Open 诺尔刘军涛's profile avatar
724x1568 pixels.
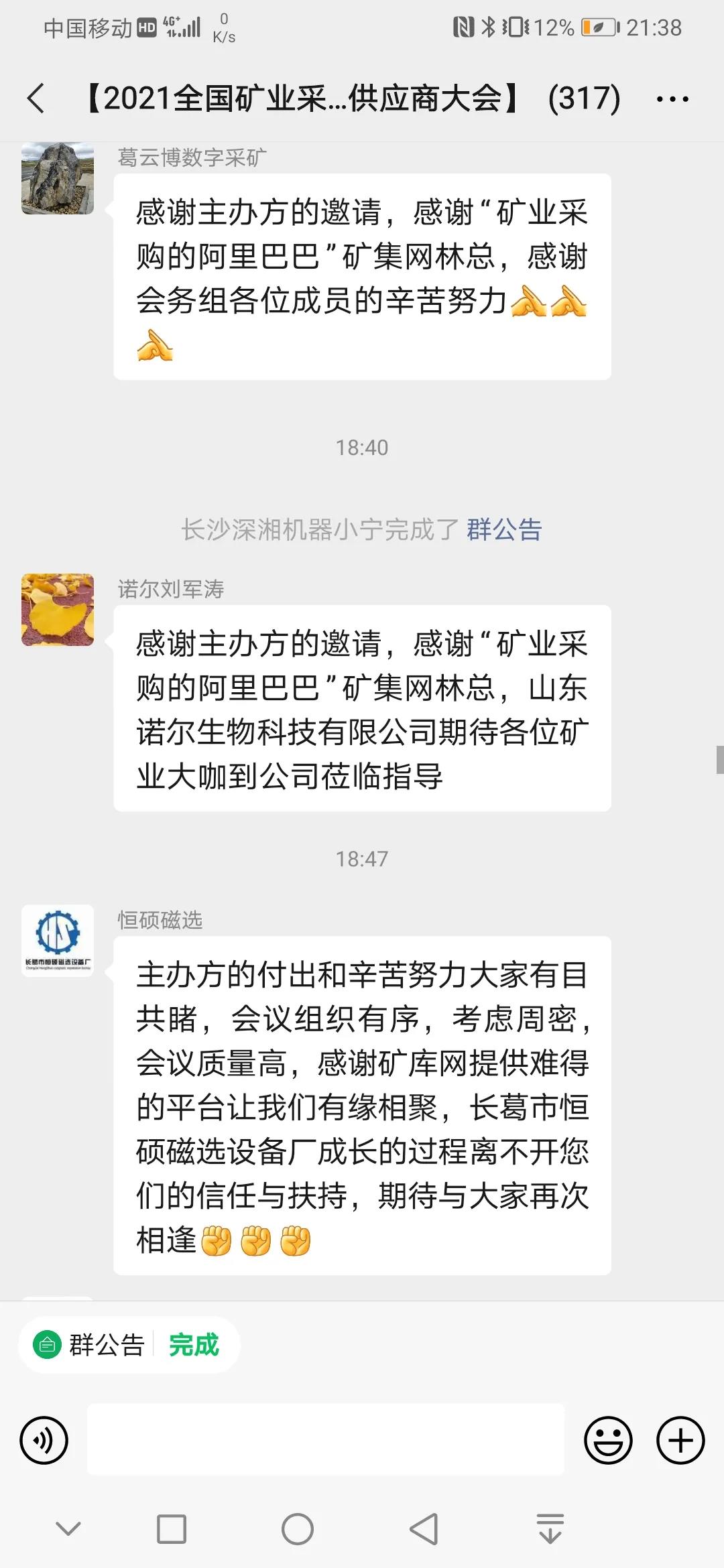coord(58,610)
